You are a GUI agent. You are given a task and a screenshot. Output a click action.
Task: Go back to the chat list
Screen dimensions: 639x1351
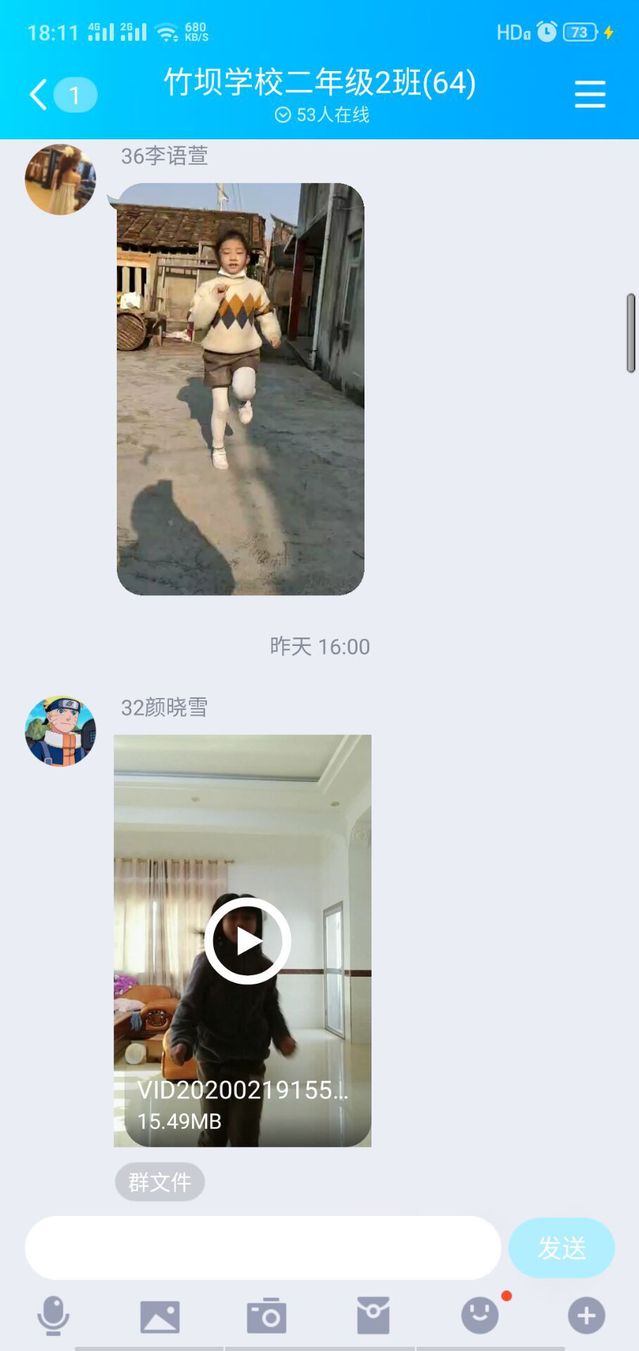(x=40, y=96)
